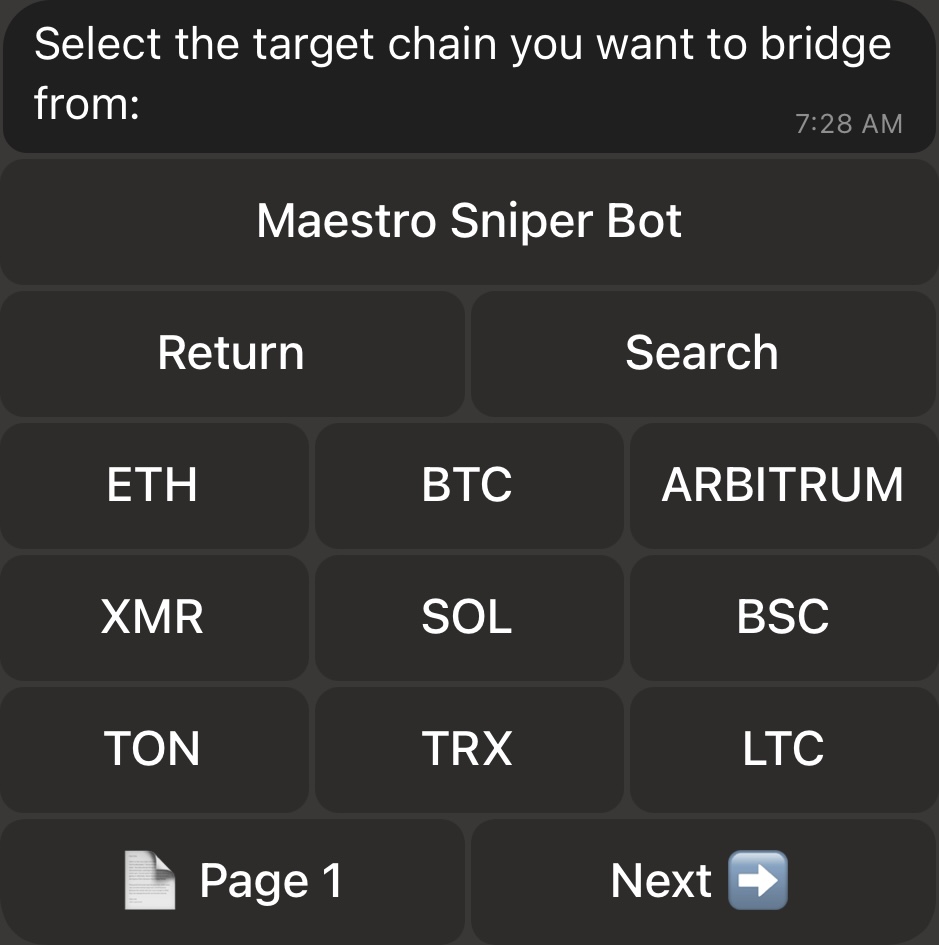Advance to the next page of chains
This screenshot has width=939, height=945.
click(x=703, y=880)
